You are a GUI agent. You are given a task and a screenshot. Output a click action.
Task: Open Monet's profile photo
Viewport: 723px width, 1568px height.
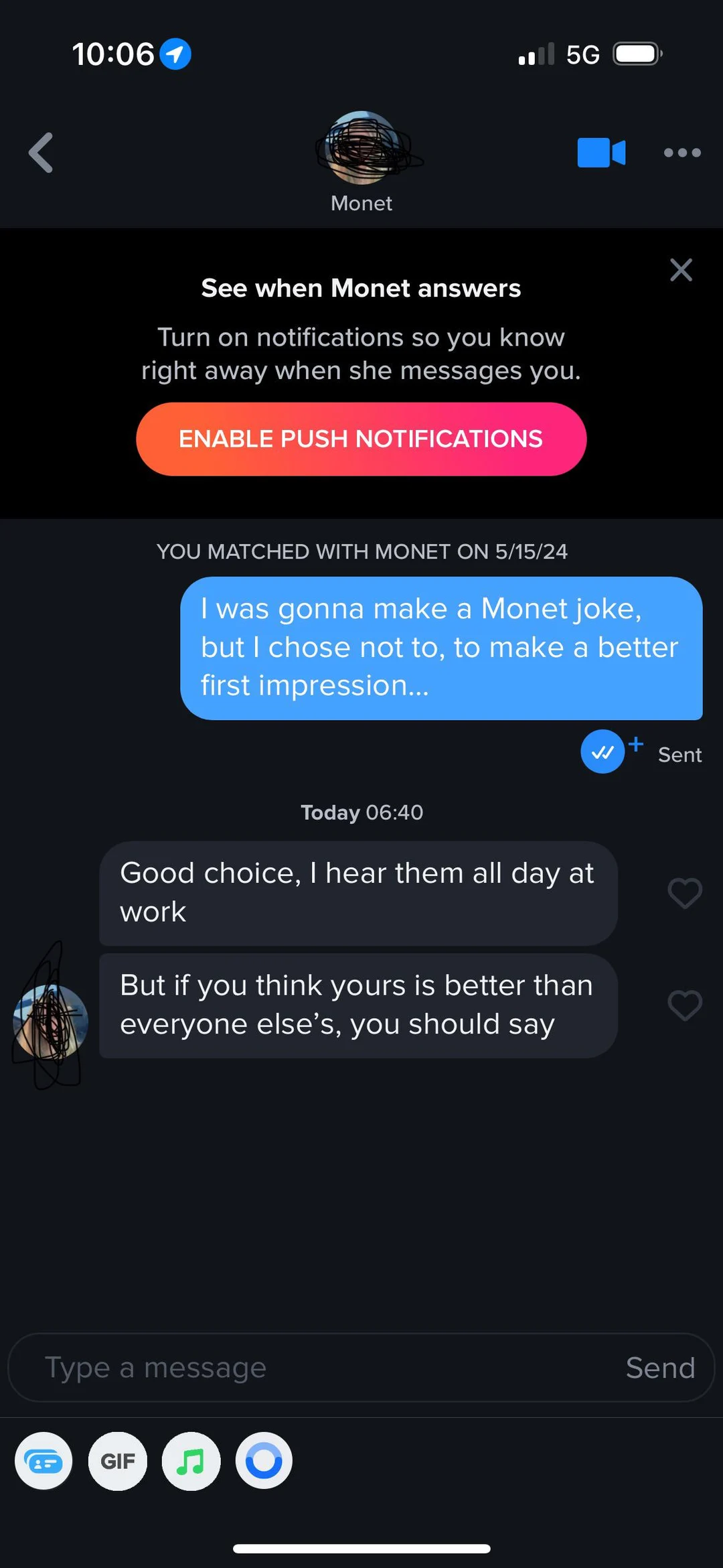(x=361, y=149)
